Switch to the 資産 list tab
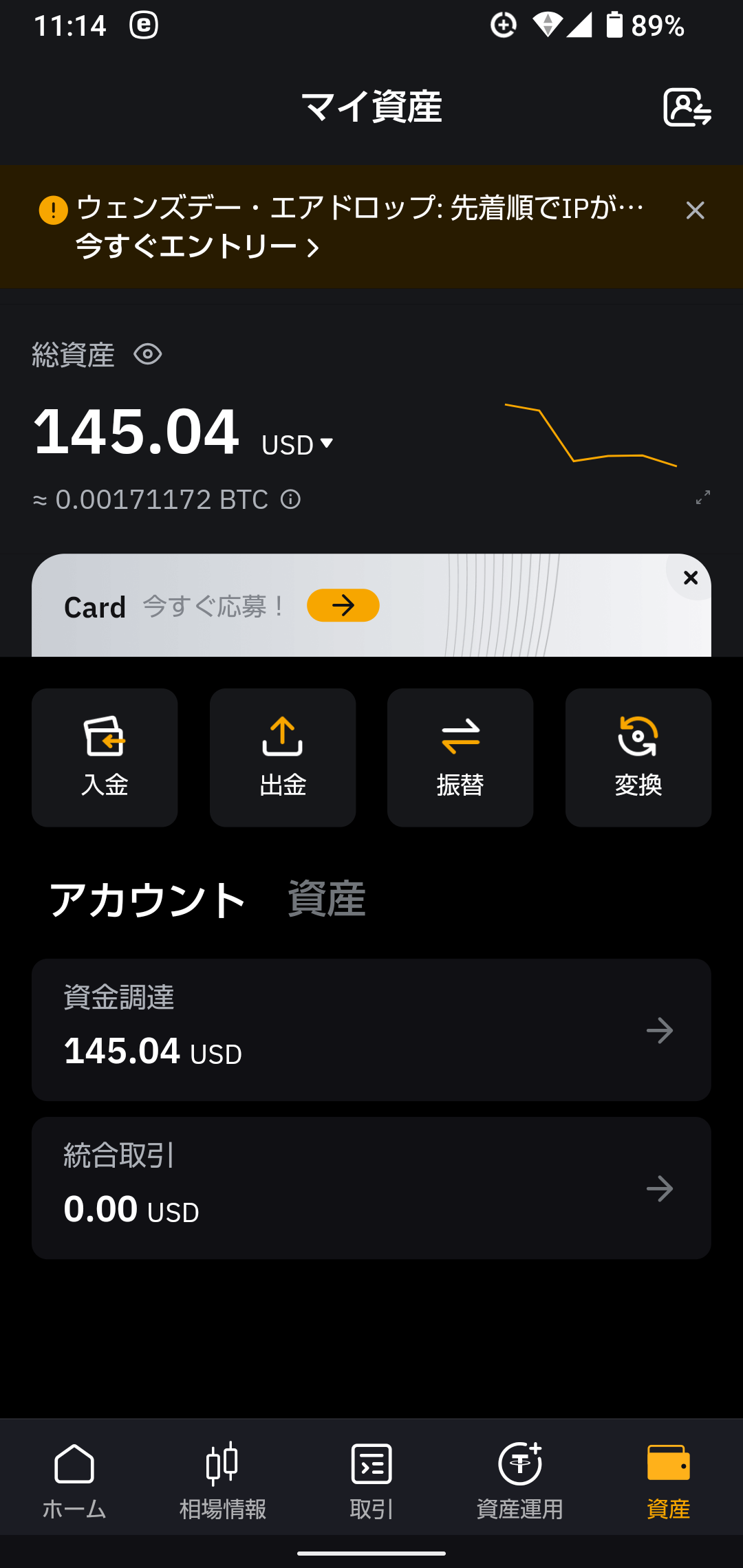The height and width of the screenshot is (1568, 743). tap(326, 899)
